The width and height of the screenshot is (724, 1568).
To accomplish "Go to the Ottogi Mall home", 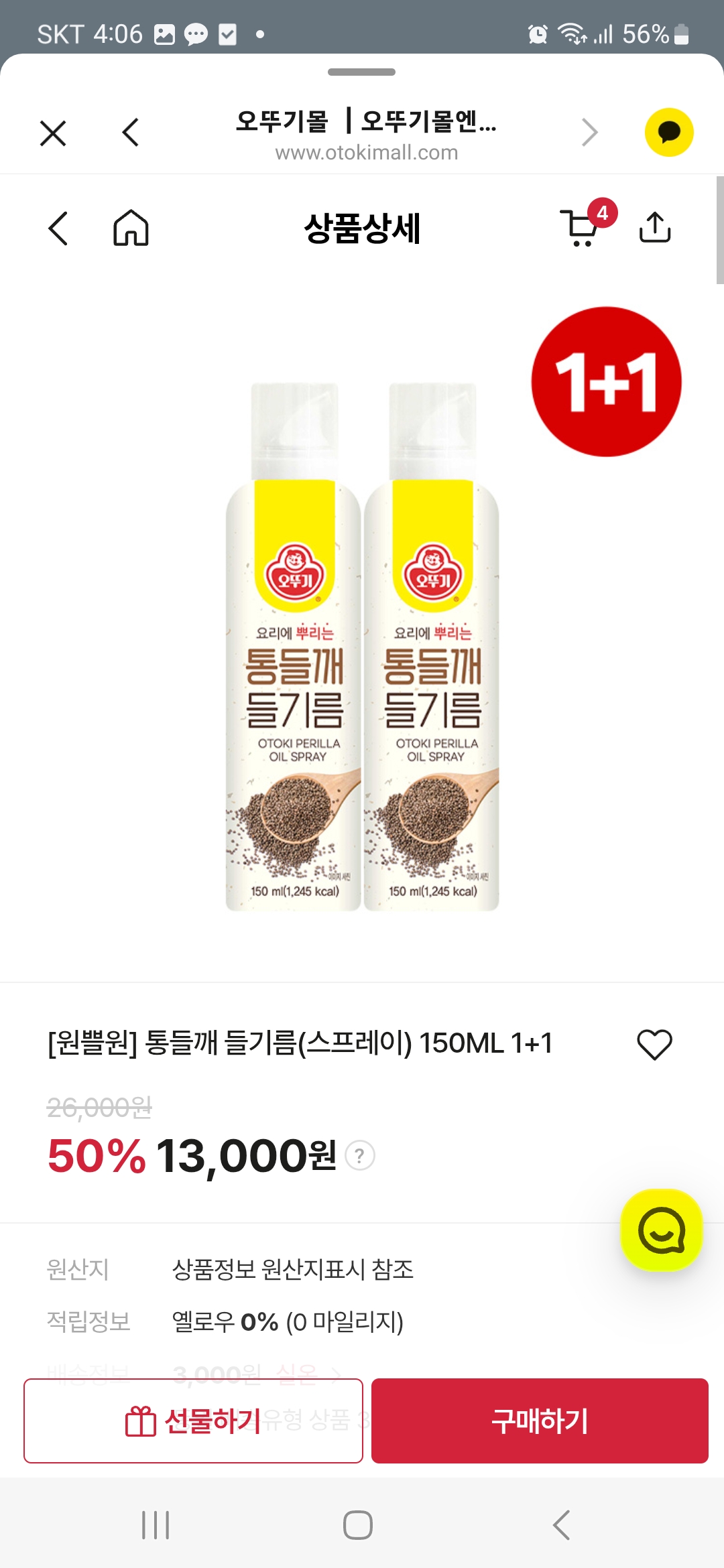I will pyautogui.click(x=131, y=228).
